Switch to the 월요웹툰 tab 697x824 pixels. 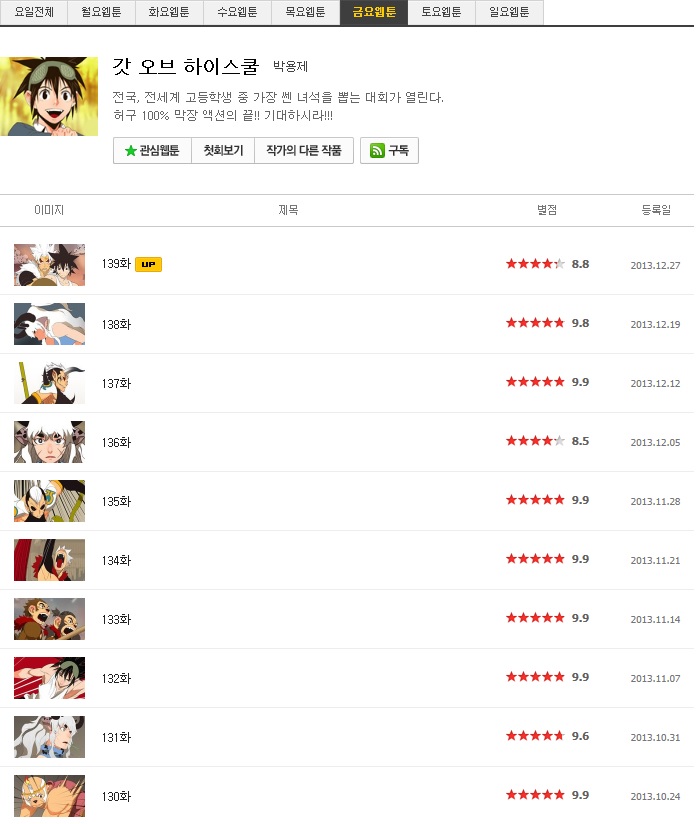pyautogui.click(x=101, y=13)
